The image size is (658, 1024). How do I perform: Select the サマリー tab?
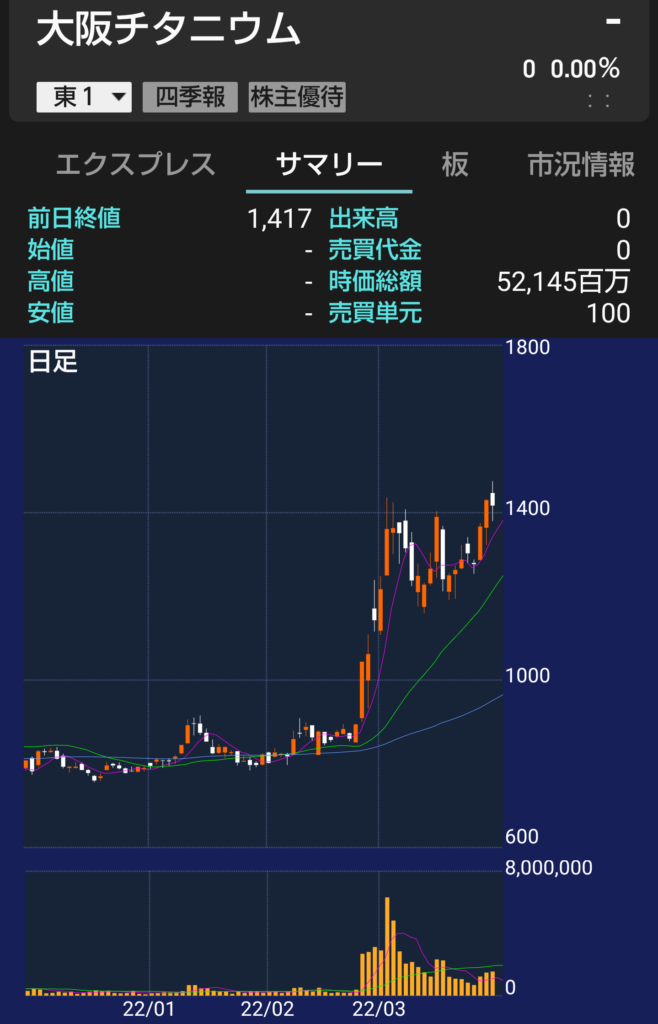coord(329,165)
